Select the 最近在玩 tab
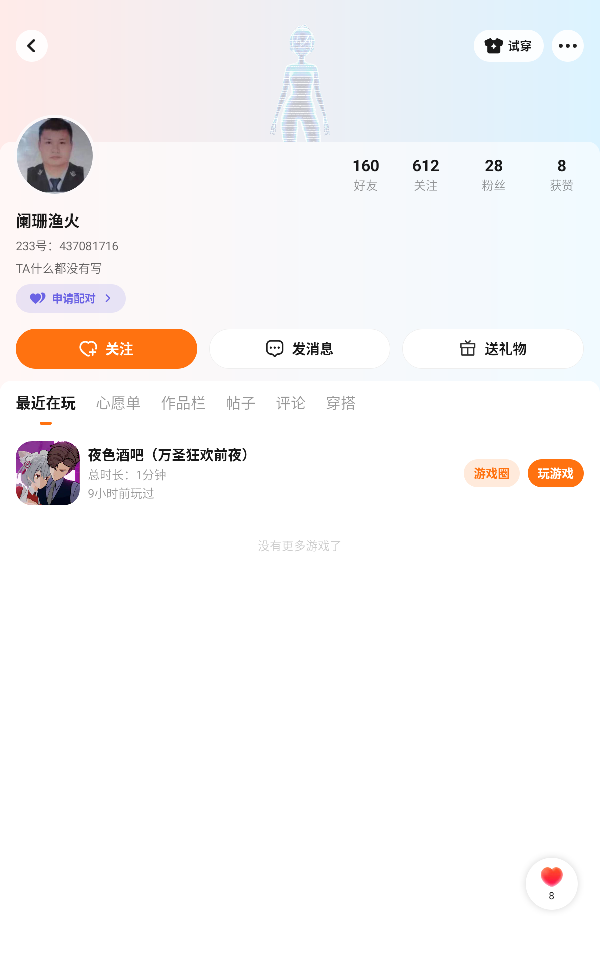The width and height of the screenshot is (600, 960). [x=46, y=403]
